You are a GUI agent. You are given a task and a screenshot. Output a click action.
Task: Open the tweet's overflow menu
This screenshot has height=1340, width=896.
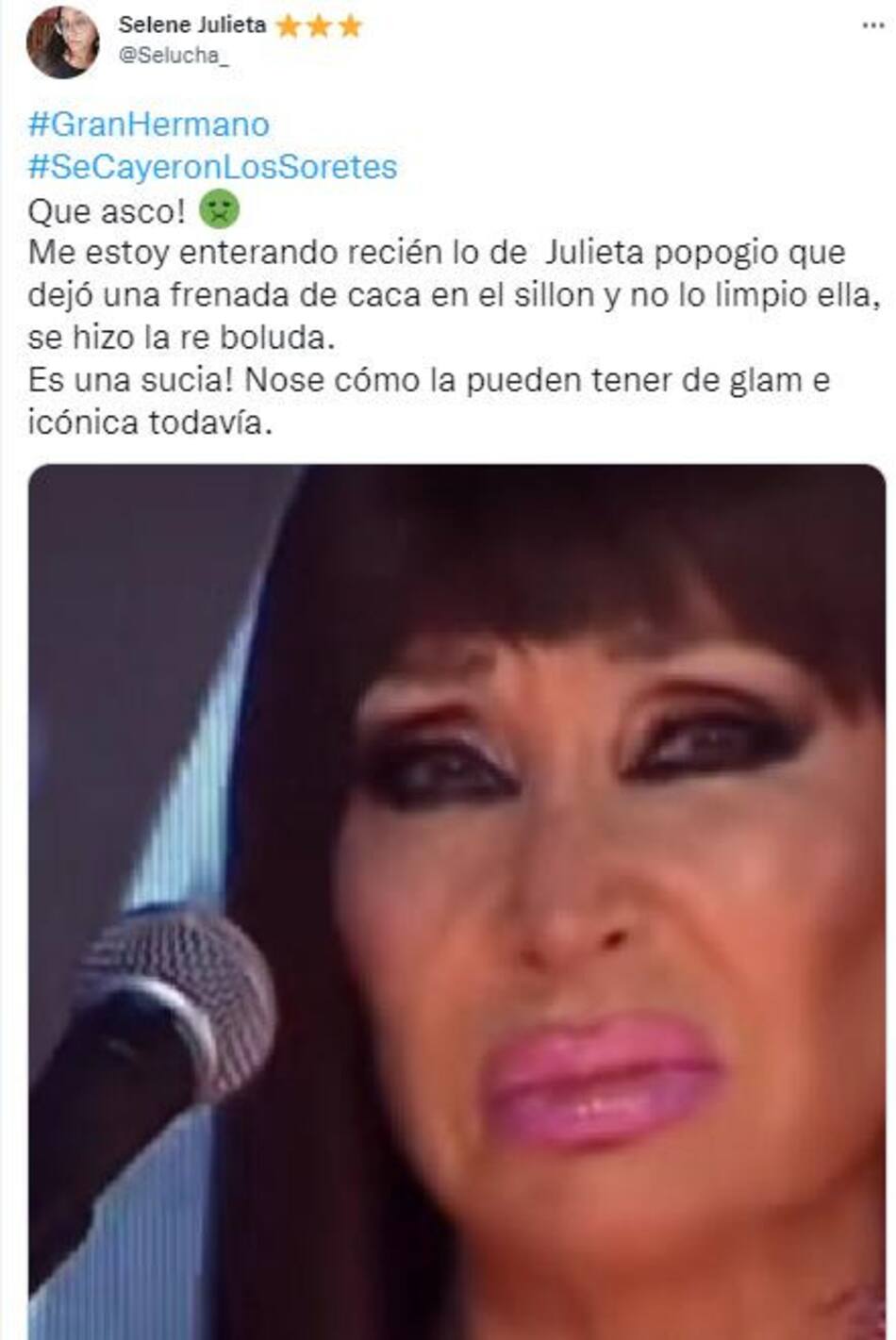coord(872,25)
